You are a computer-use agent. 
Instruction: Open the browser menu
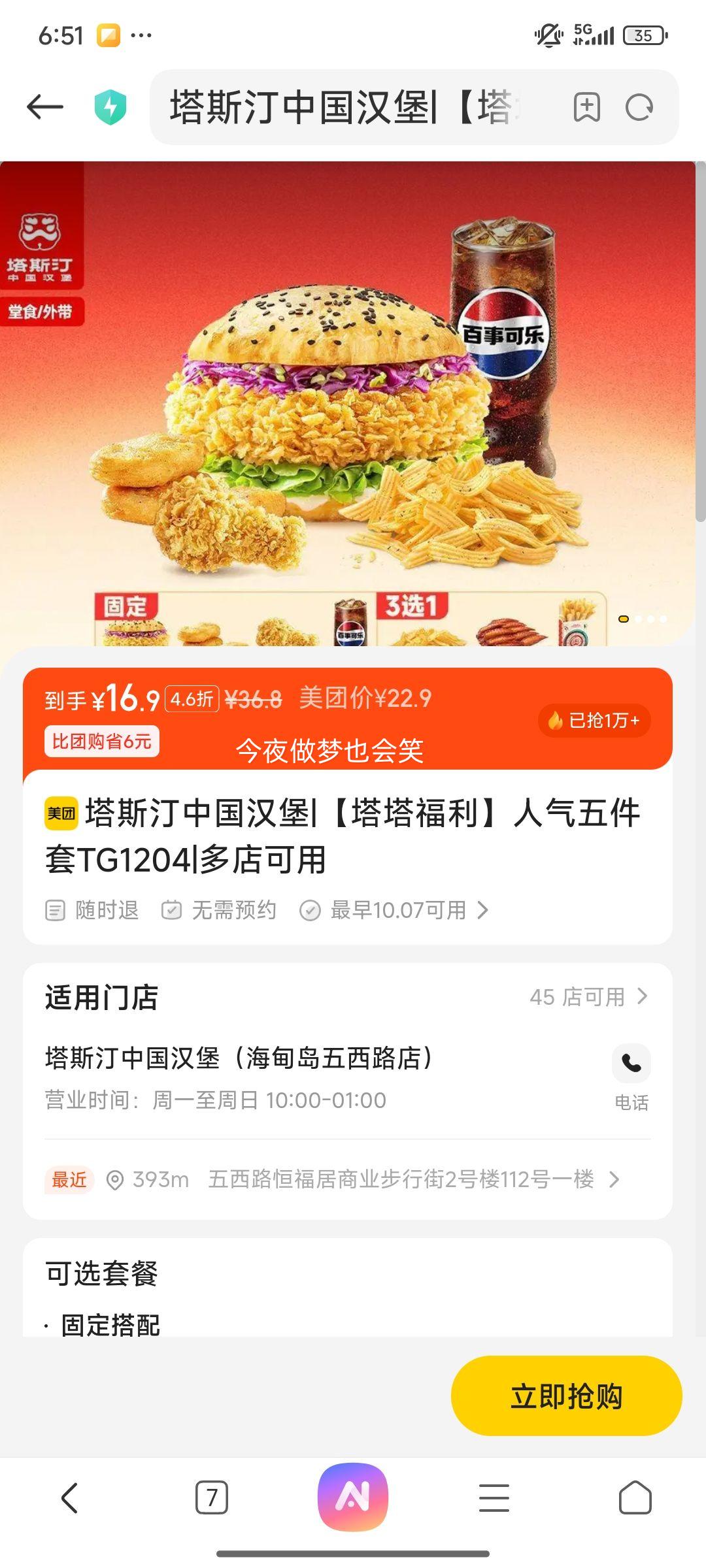[494, 1497]
